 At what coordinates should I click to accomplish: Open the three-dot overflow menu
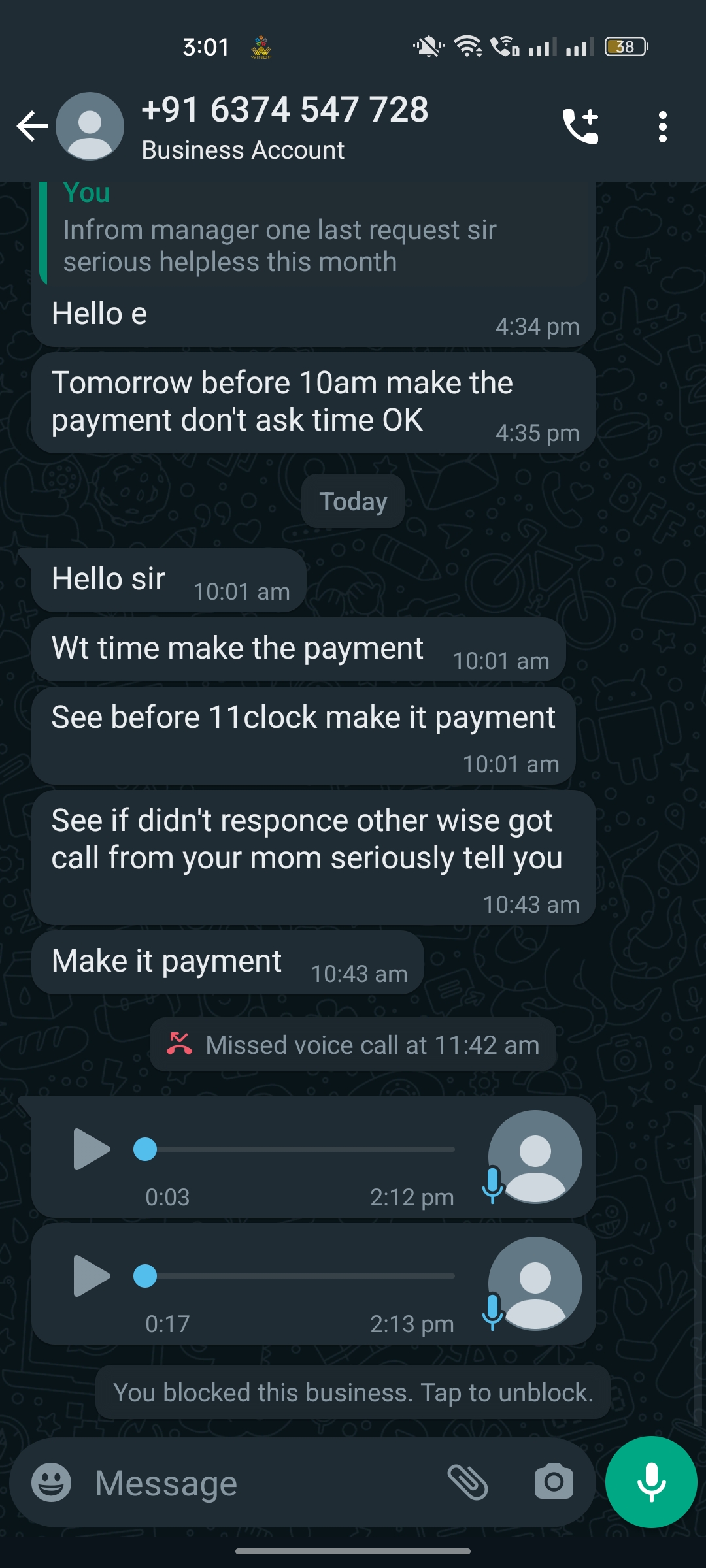663,126
